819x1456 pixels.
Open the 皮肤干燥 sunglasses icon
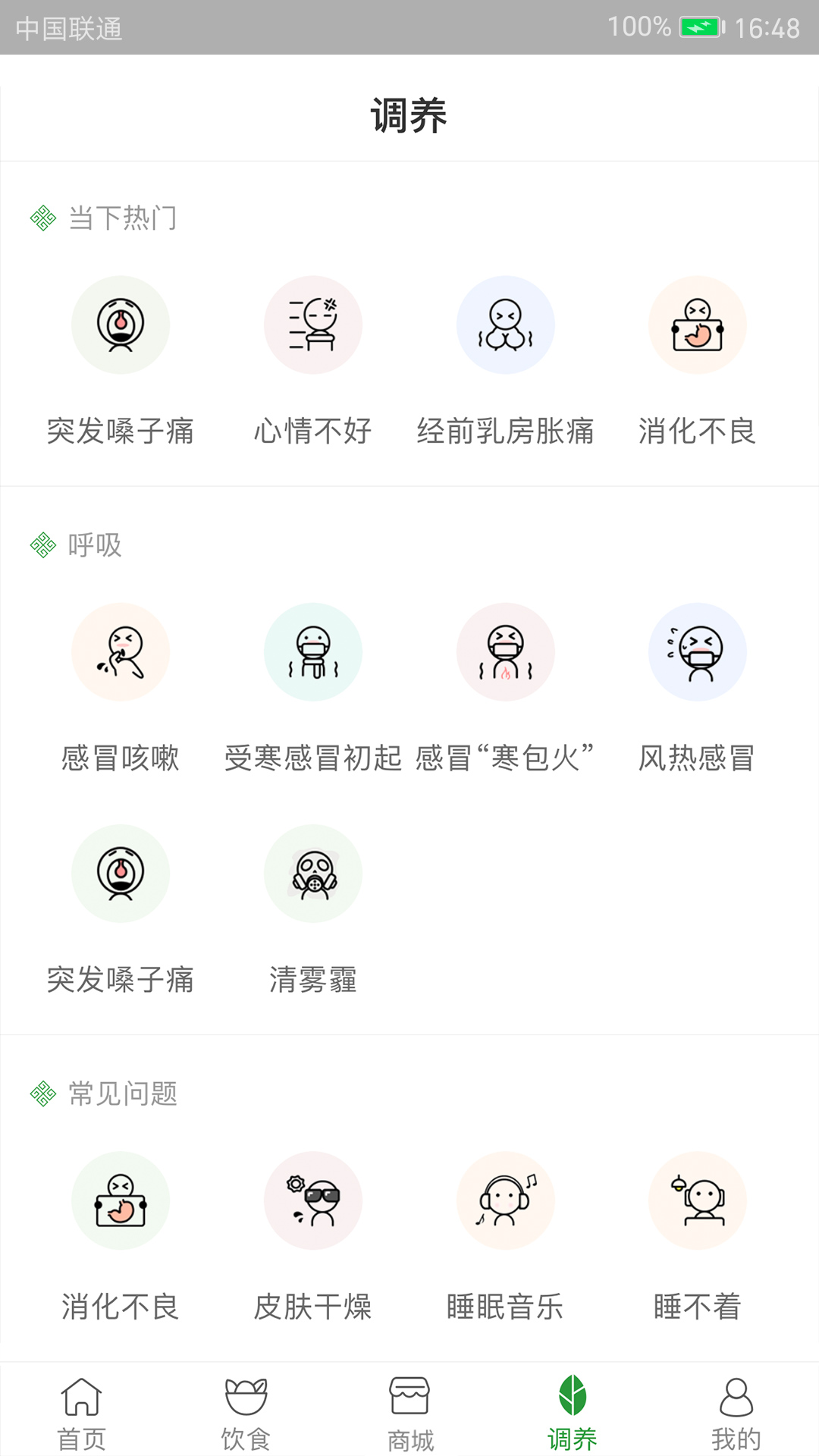click(x=312, y=1202)
